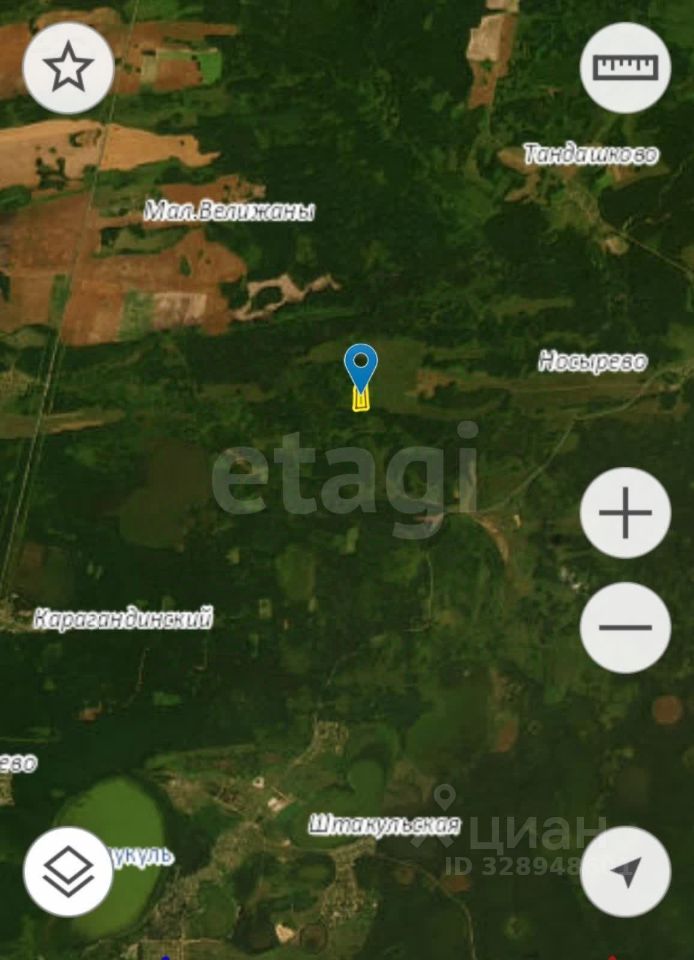Image resolution: width=694 pixels, height=960 pixels.
Task: Add this place to favorites with the star
Action: [68, 68]
